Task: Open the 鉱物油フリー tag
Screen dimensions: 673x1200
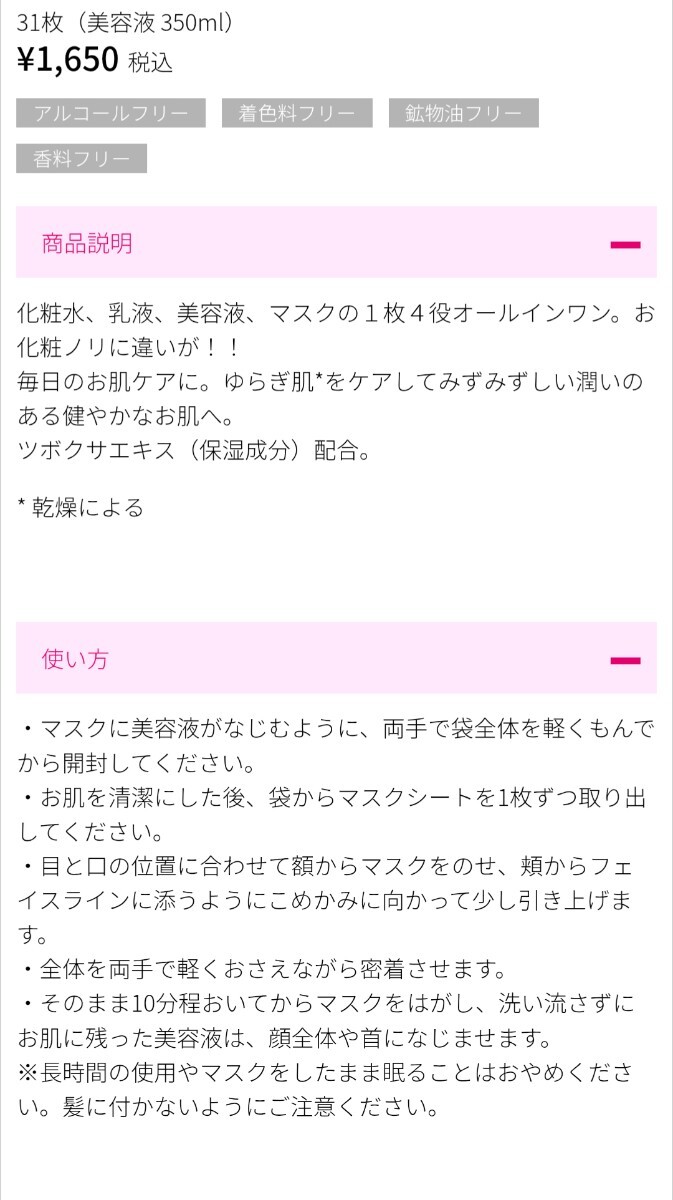Action: 464,113
